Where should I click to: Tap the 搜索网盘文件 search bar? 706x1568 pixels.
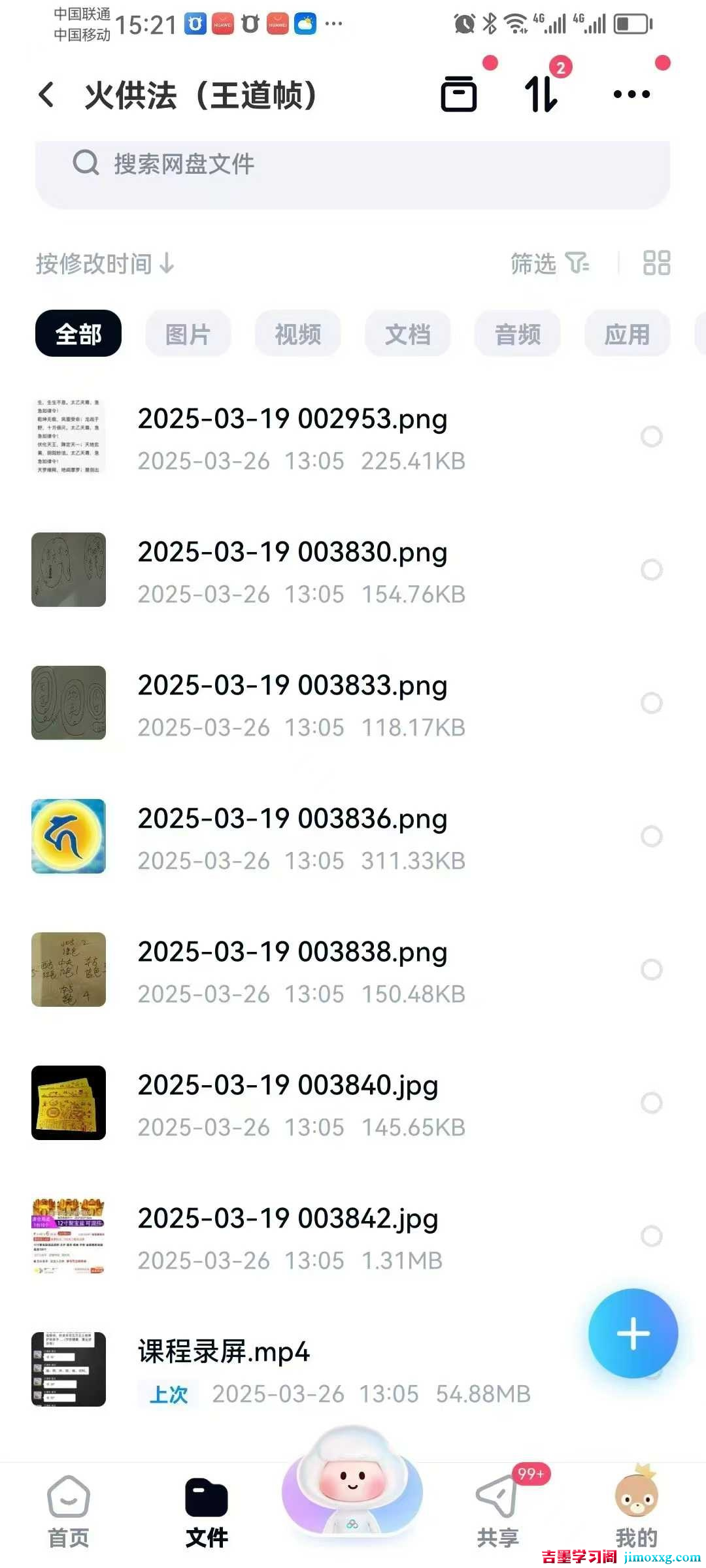tap(352, 165)
